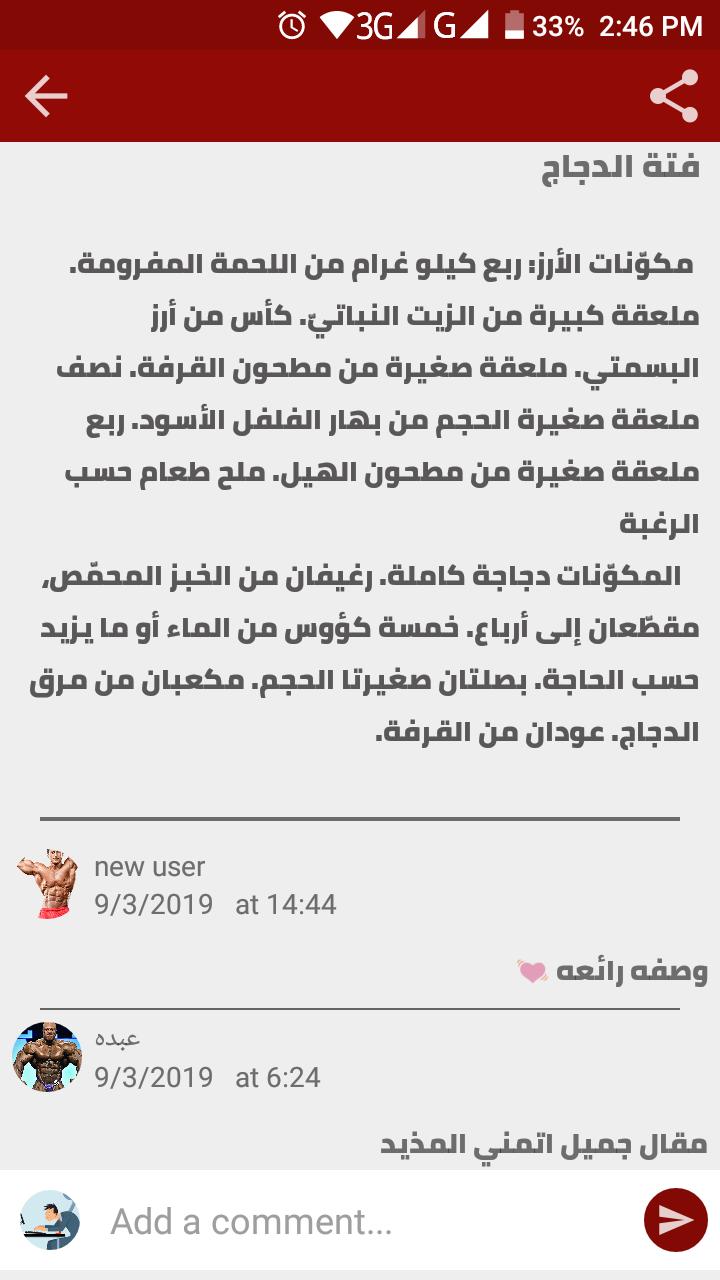Share this chicken fatteh recipe
720x1280 pixels.
tap(674, 96)
